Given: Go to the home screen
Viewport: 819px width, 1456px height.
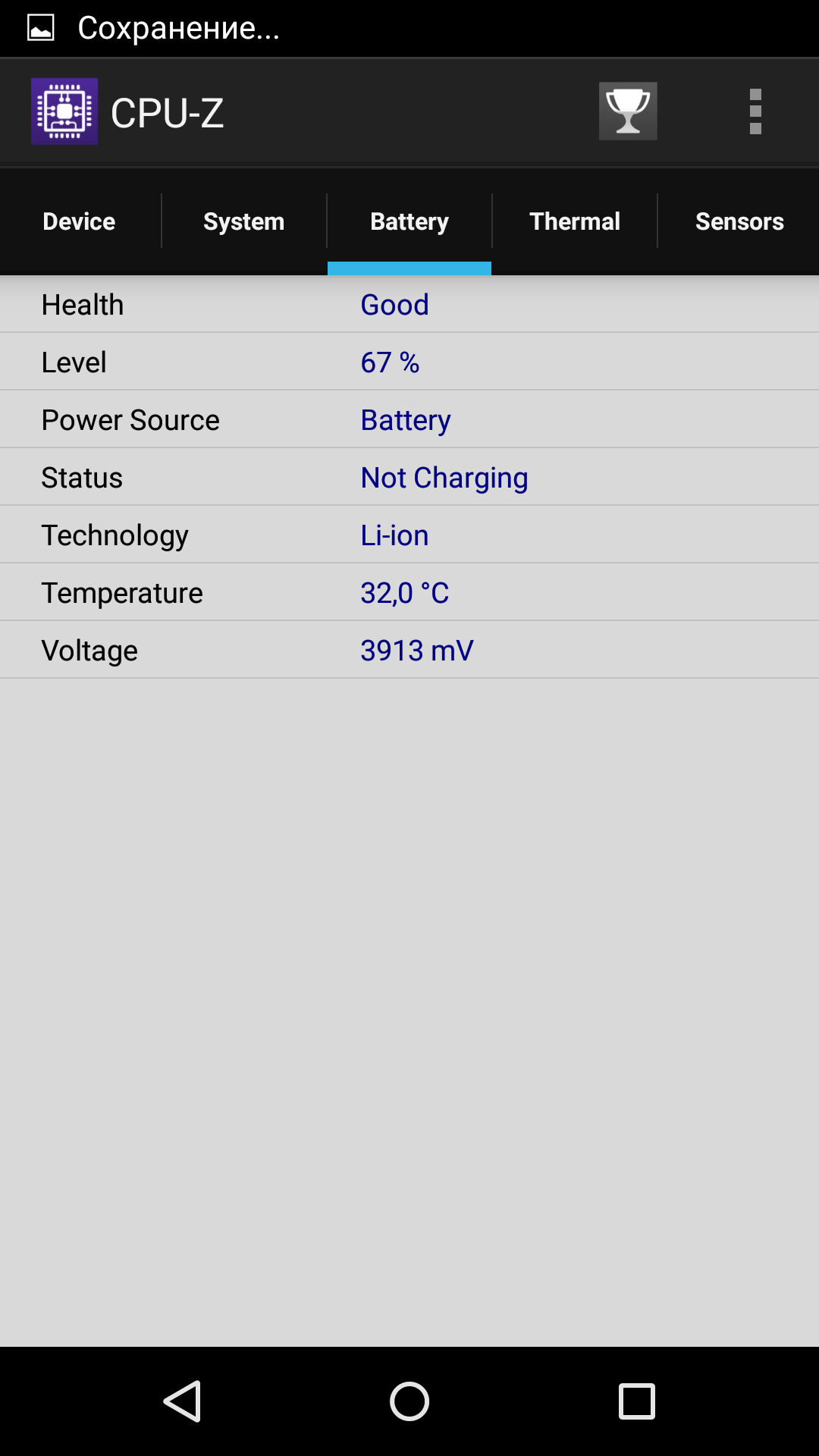Looking at the screenshot, I should tap(409, 1401).
